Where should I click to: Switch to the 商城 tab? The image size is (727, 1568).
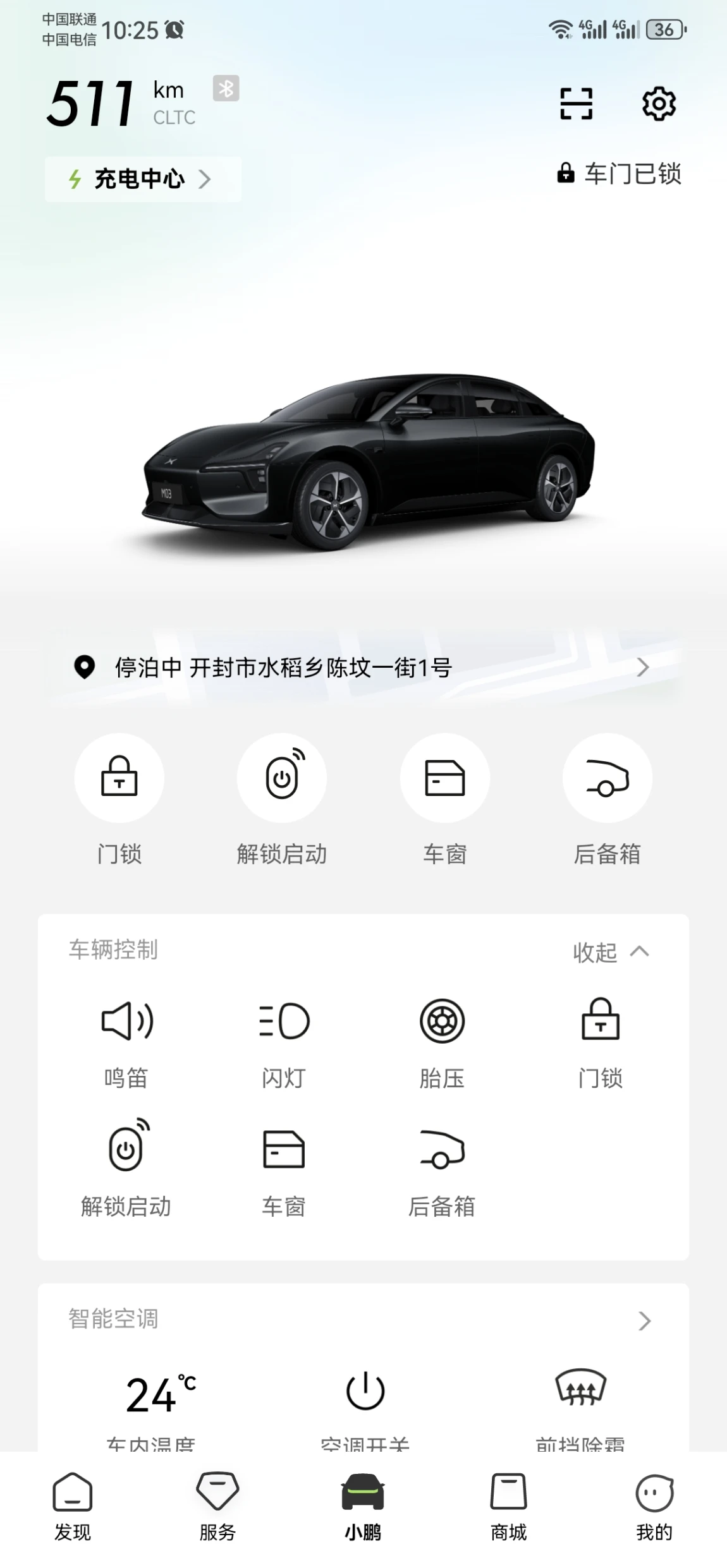pos(508,1507)
